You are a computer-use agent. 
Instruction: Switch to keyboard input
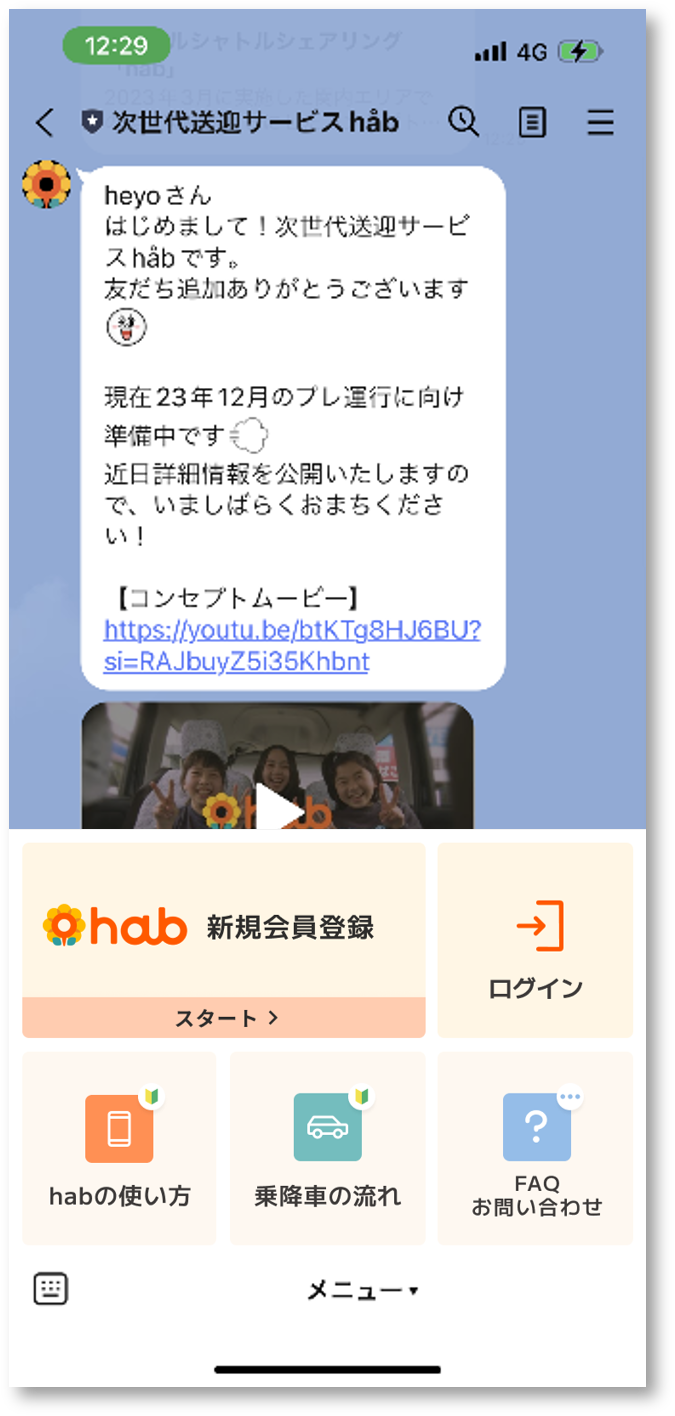(51, 1288)
